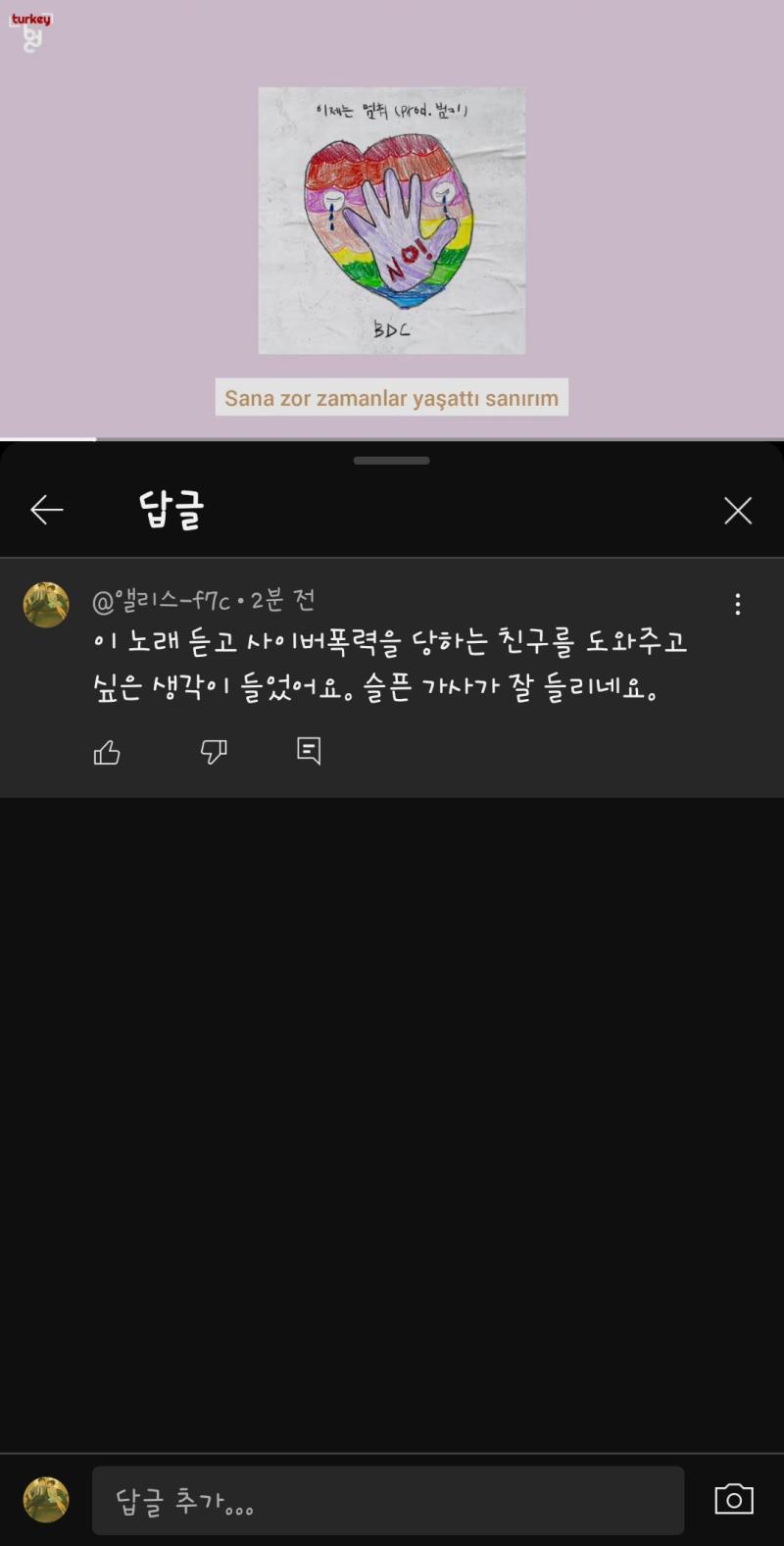Screen dimensions: 784x1546
Task: Dislike the comment by @앨리스-f7c
Action: coord(213,752)
